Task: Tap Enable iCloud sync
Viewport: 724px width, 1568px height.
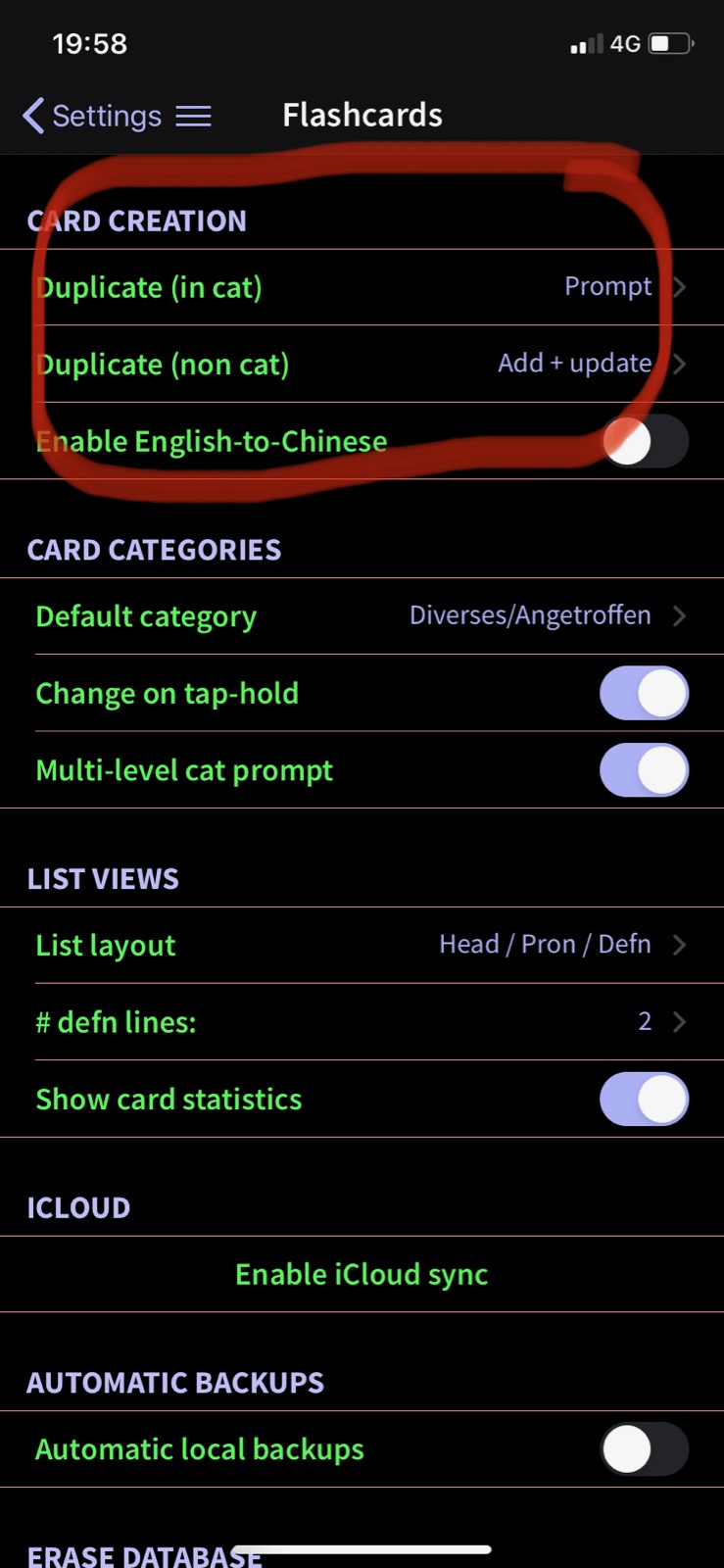Action: (x=362, y=1275)
